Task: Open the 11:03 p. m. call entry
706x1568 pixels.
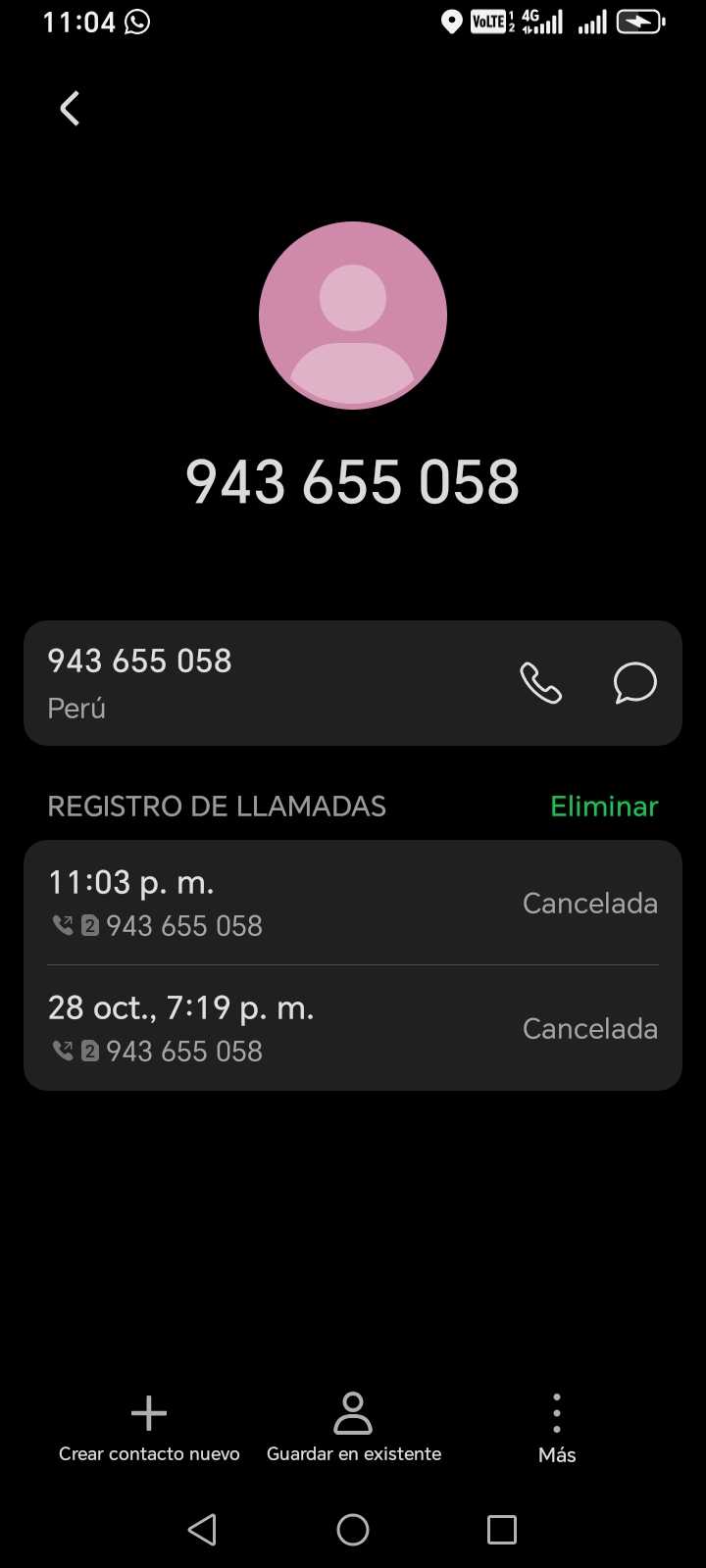Action: 353,903
